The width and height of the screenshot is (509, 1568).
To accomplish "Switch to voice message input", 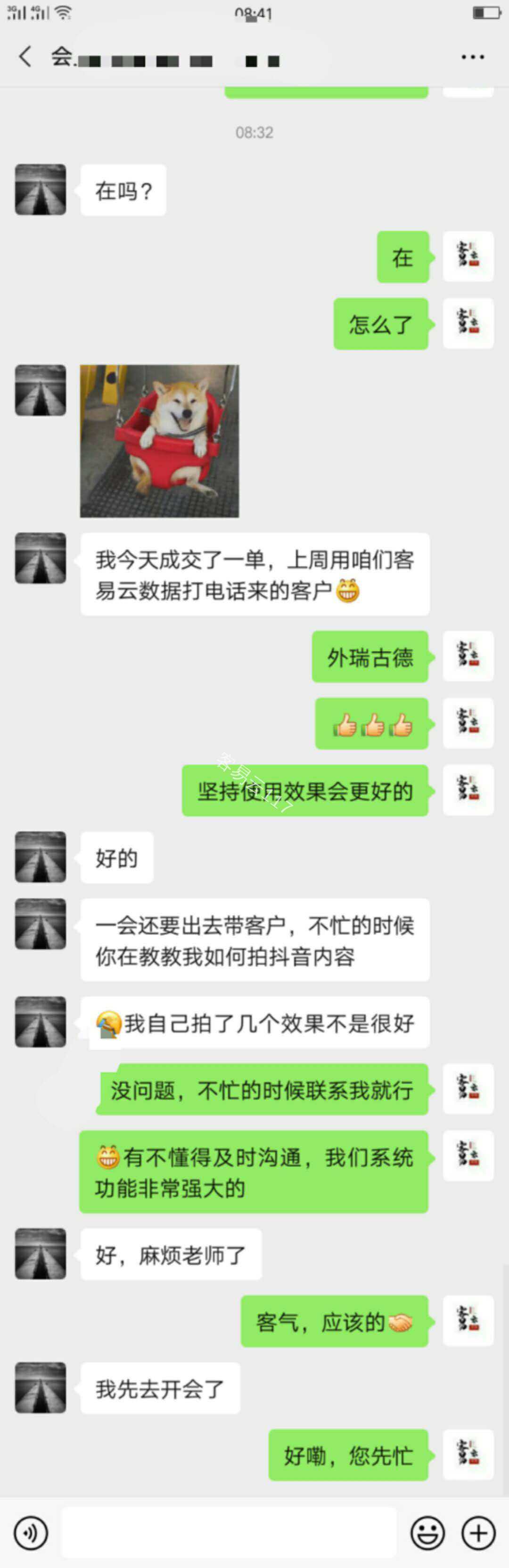I will (x=31, y=1532).
